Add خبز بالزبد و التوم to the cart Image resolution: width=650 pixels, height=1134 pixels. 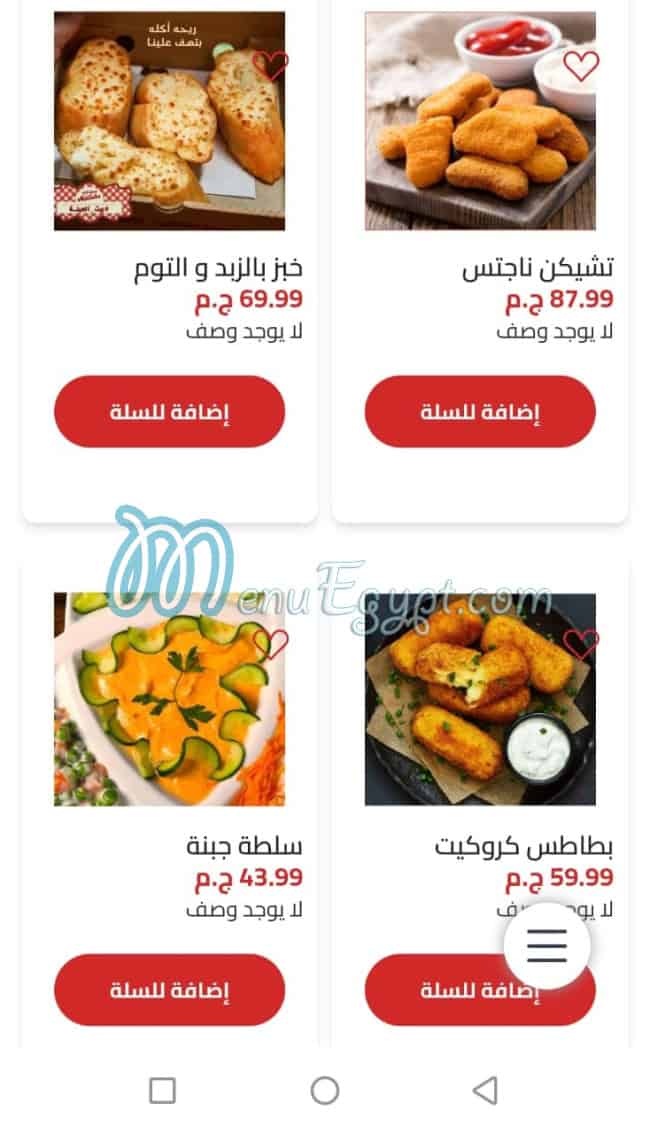point(169,412)
